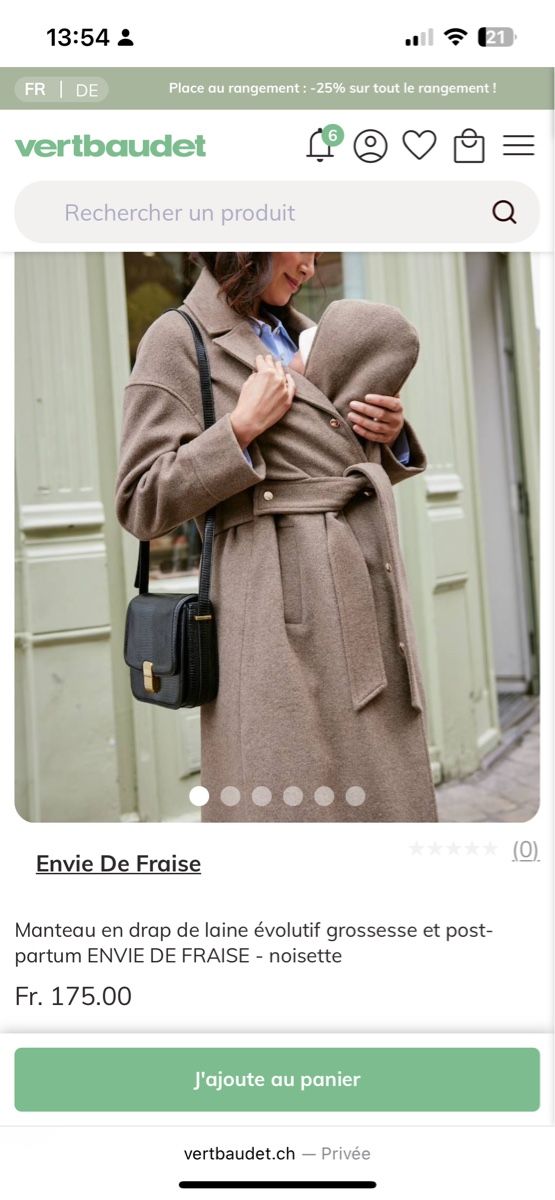Switch language to DE
The image size is (555, 1200).
[x=87, y=90]
